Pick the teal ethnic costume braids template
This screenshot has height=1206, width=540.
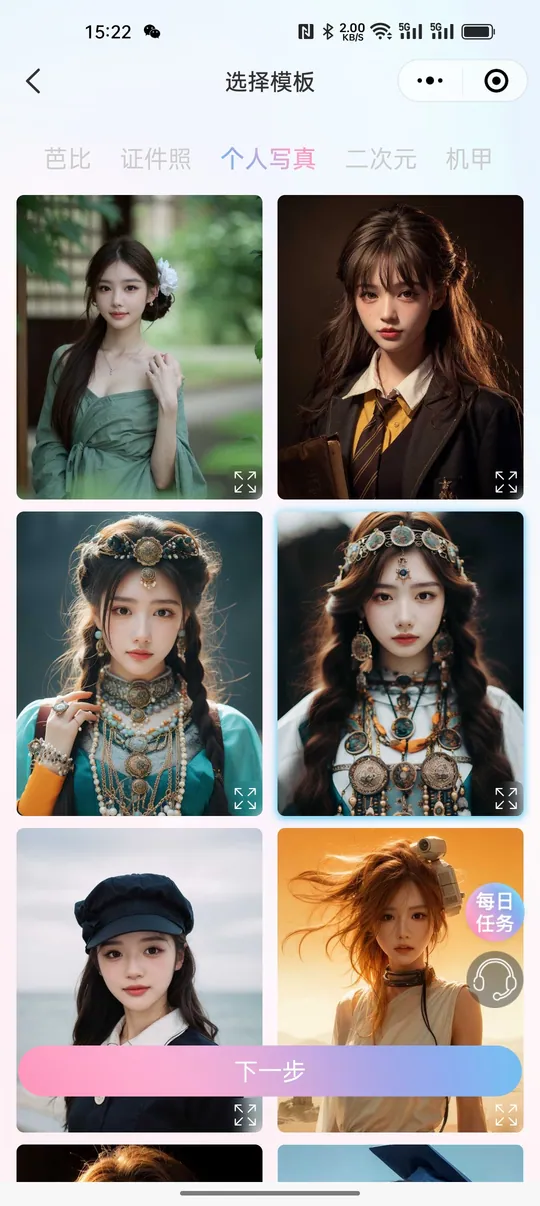click(140, 664)
